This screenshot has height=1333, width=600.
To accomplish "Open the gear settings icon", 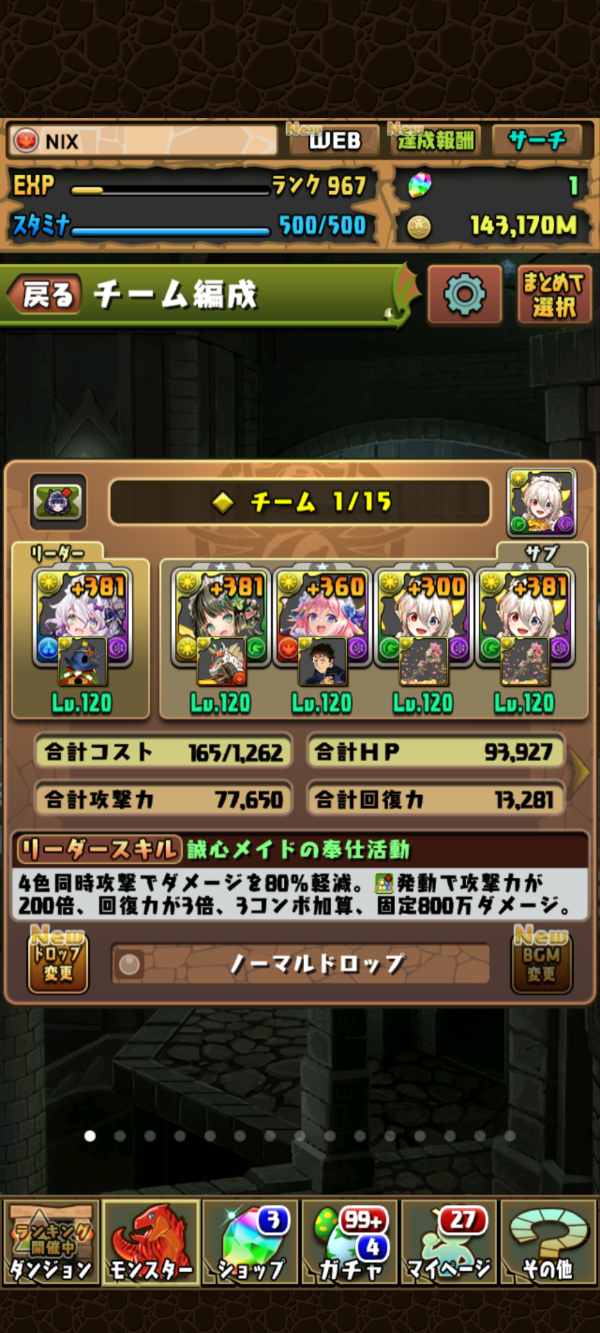I will (x=465, y=294).
